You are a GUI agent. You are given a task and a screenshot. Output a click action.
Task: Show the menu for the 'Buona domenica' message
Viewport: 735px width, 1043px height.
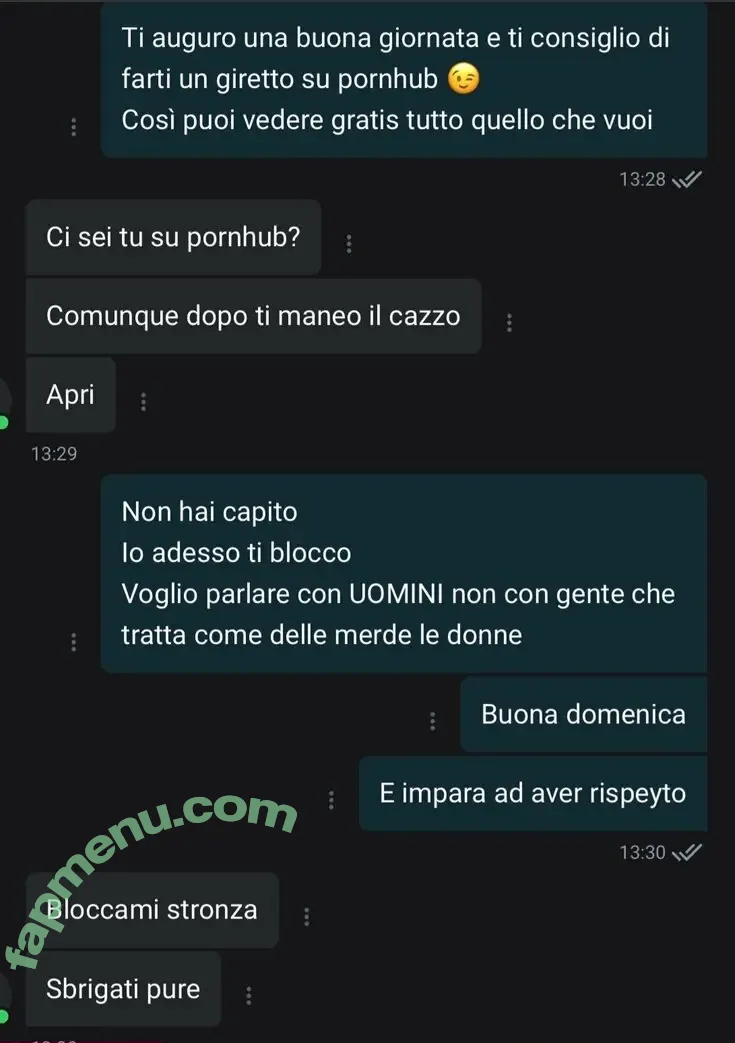pos(432,721)
